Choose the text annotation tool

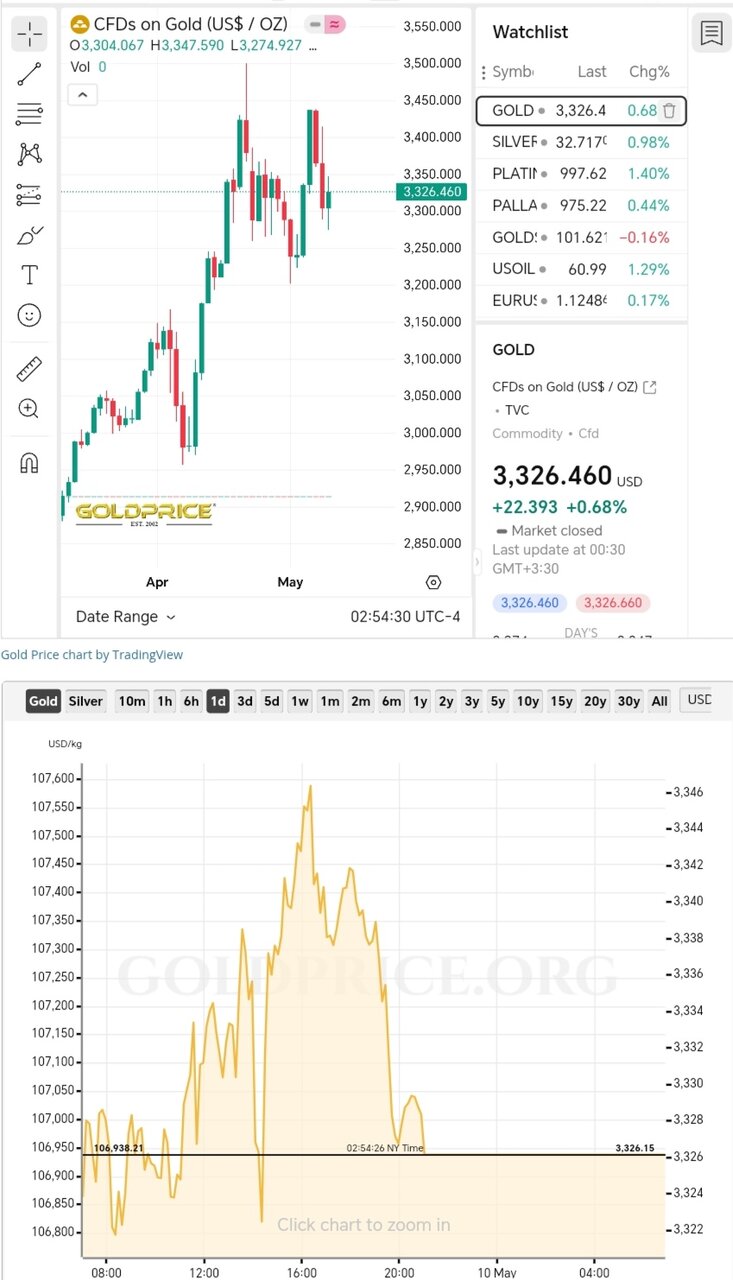(x=30, y=275)
